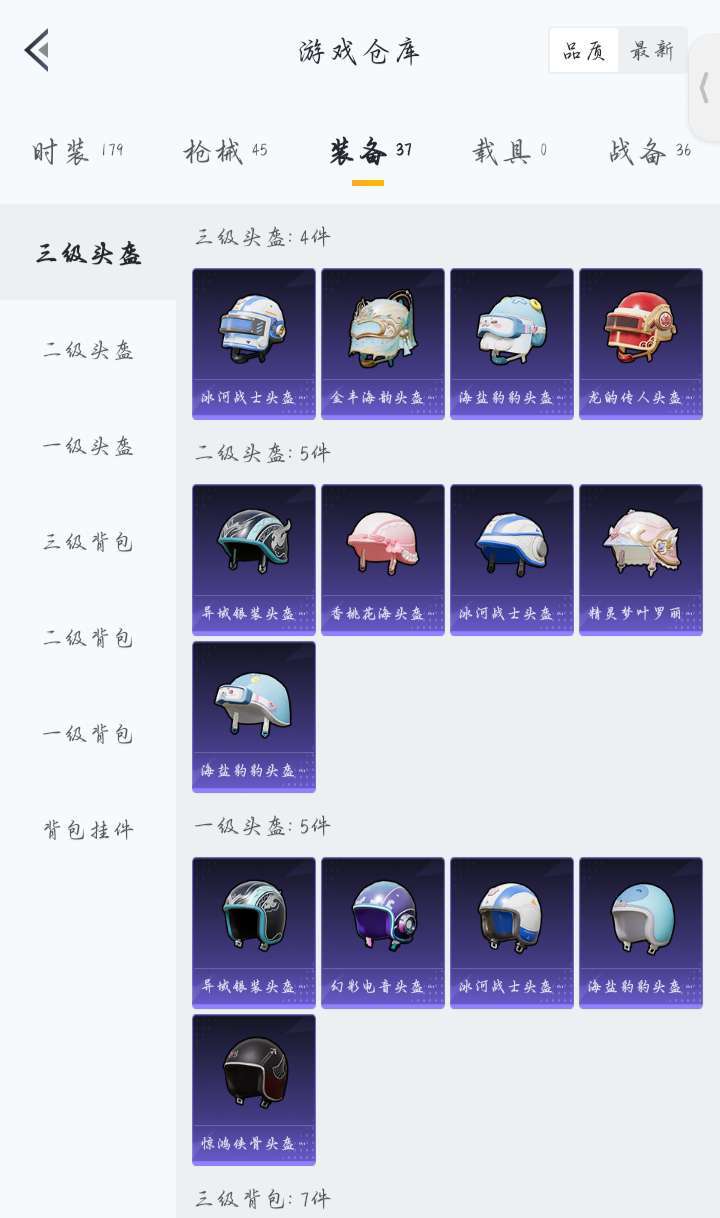Sort by 品质
Screen dimensions: 720x1218
pyautogui.click(x=584, y=51)
